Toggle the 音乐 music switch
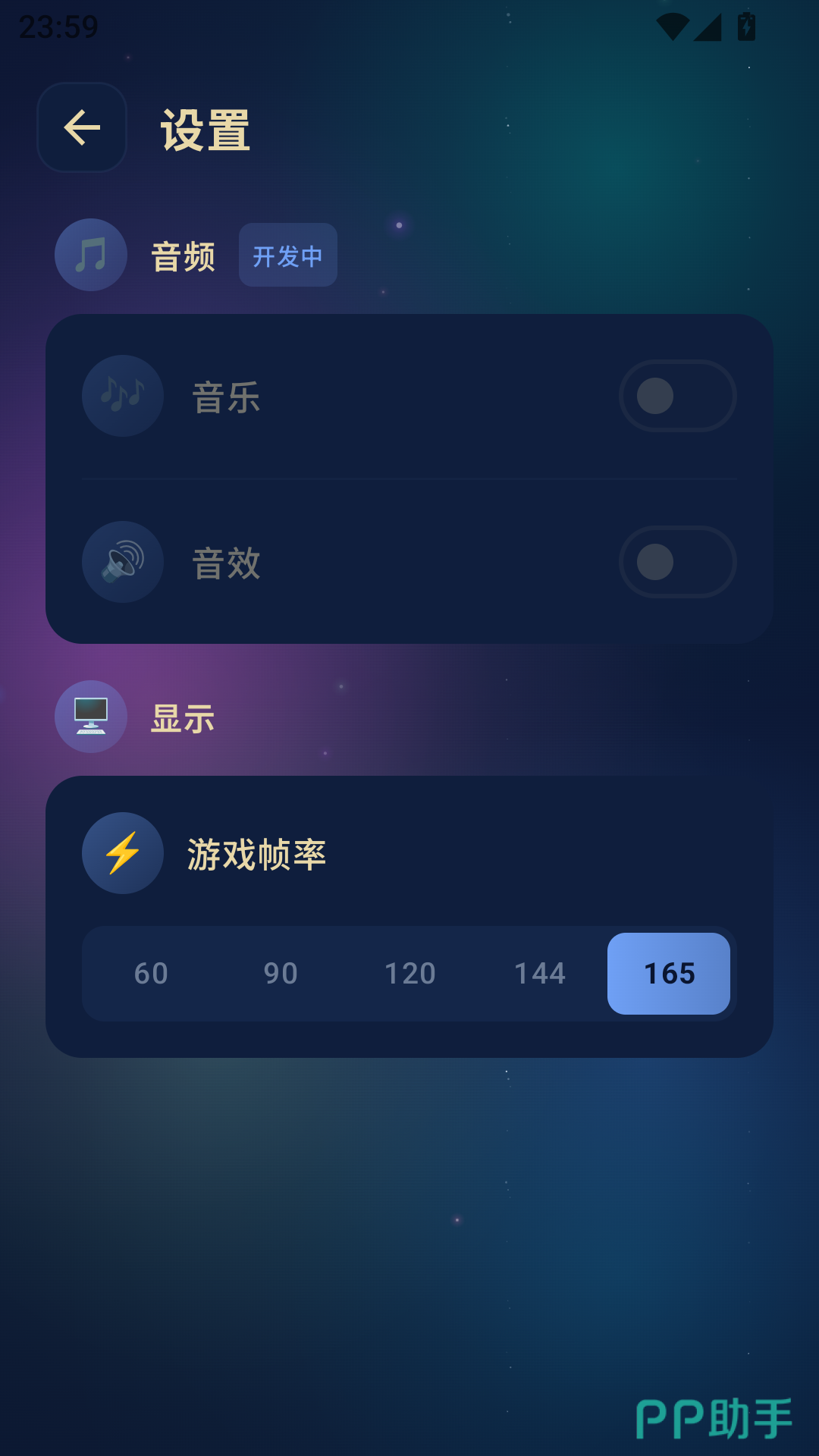The width and height of the screenshot is (819, 1456). click(677, 396)
